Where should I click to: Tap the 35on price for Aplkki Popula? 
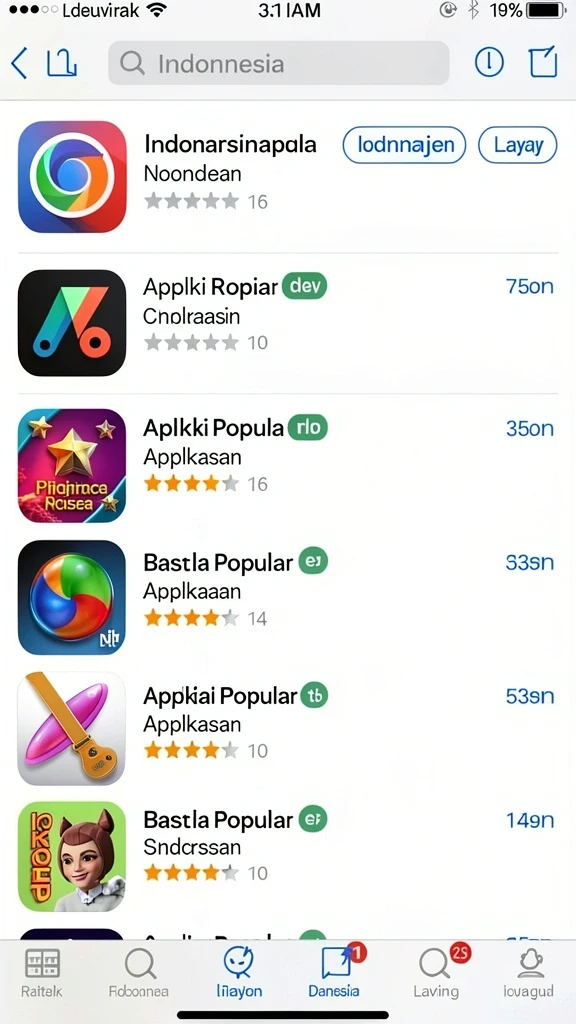[530, 428]
